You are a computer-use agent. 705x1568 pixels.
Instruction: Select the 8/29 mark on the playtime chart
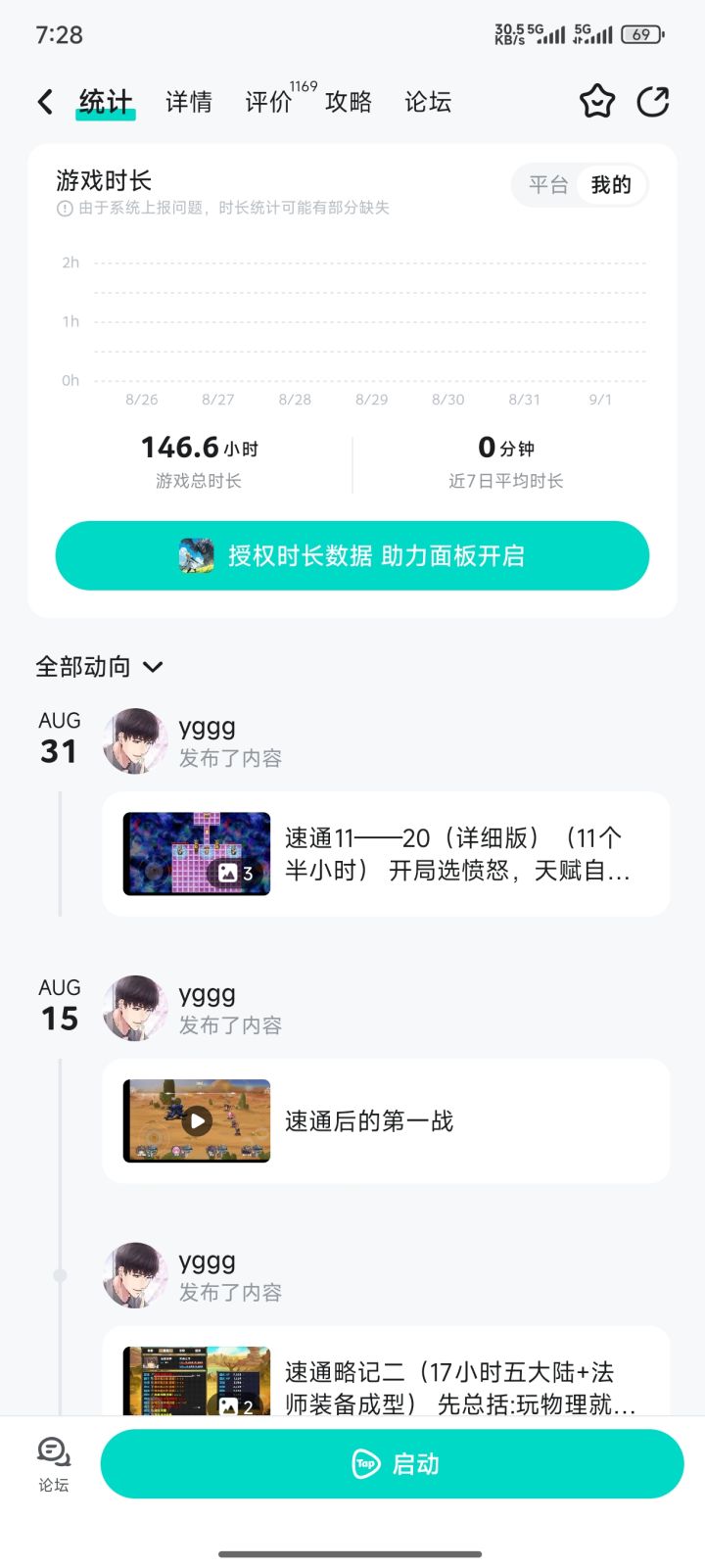point(372,399)
